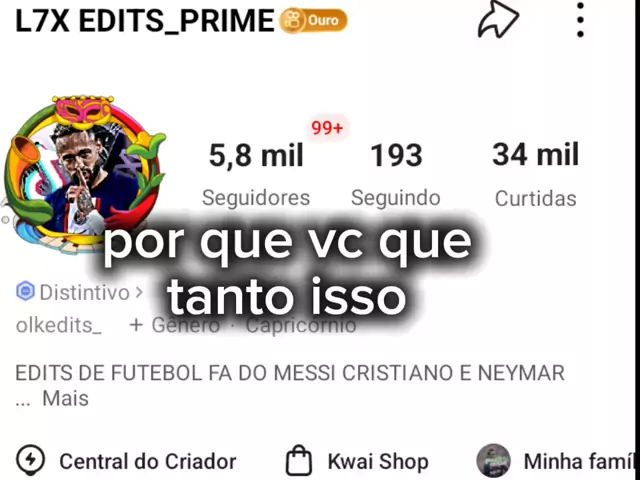640x480 pixels.
Task: Open the Seguidores list
Action: (x=256, y=173)
